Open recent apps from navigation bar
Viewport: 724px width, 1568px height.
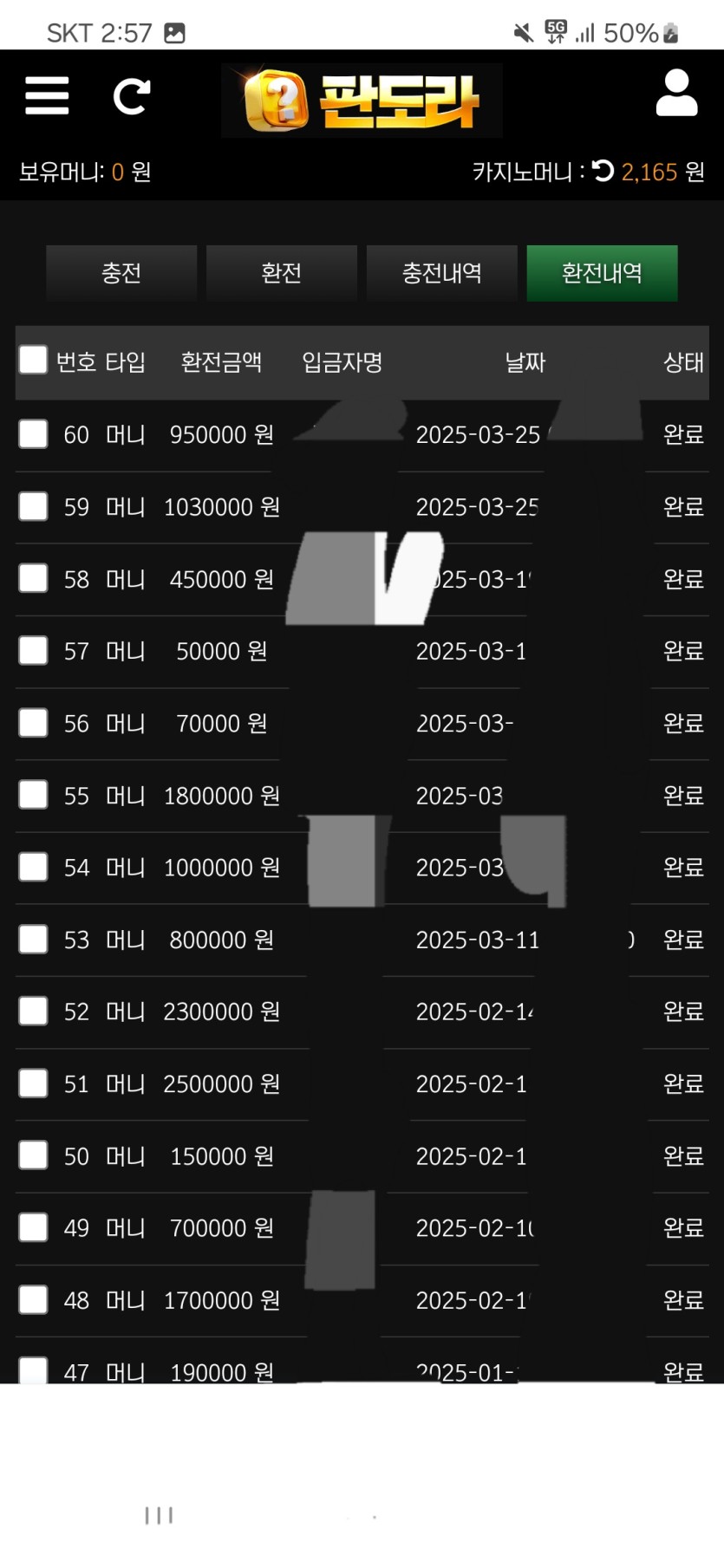[x=159, y=1515]
